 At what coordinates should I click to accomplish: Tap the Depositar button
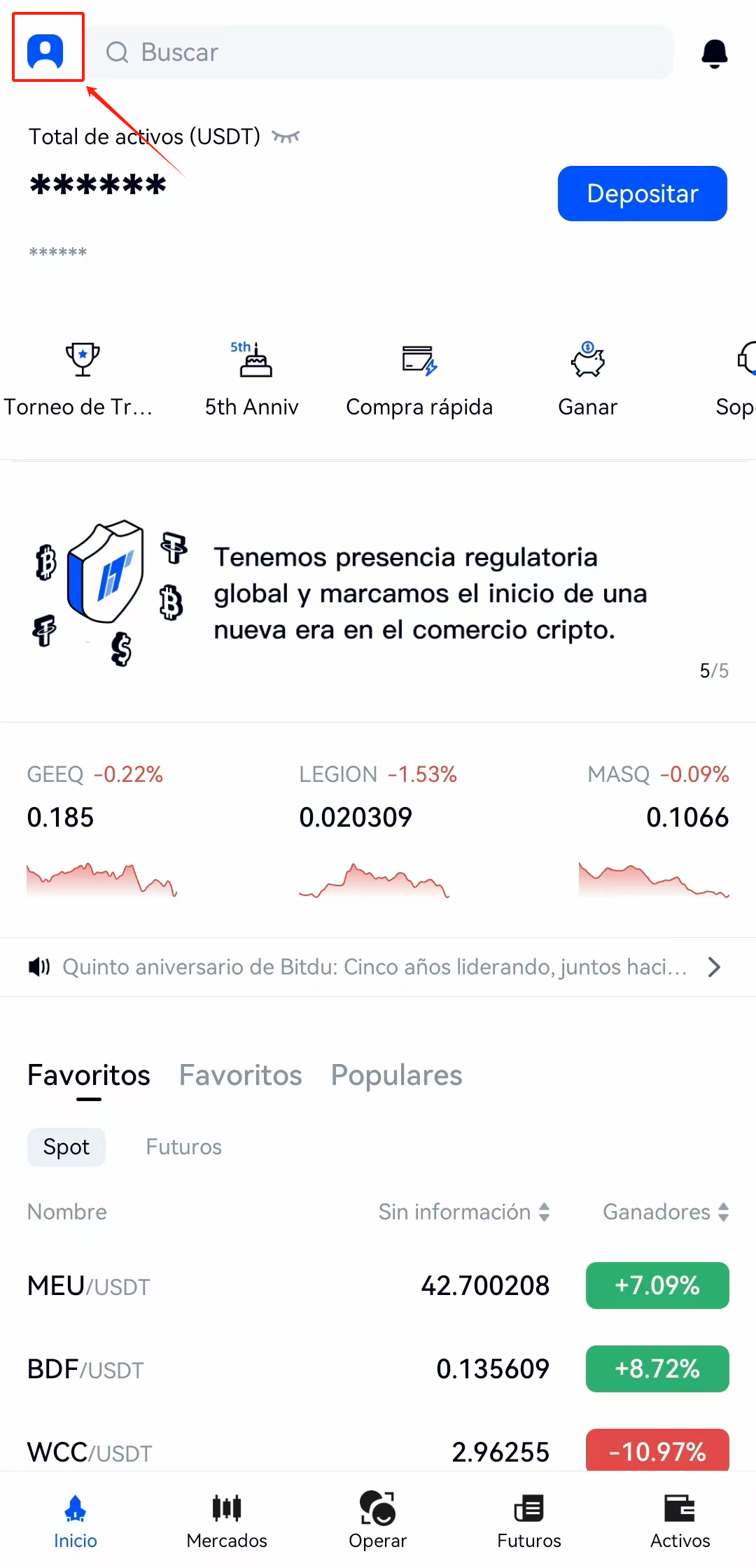(x=642, y=194)
